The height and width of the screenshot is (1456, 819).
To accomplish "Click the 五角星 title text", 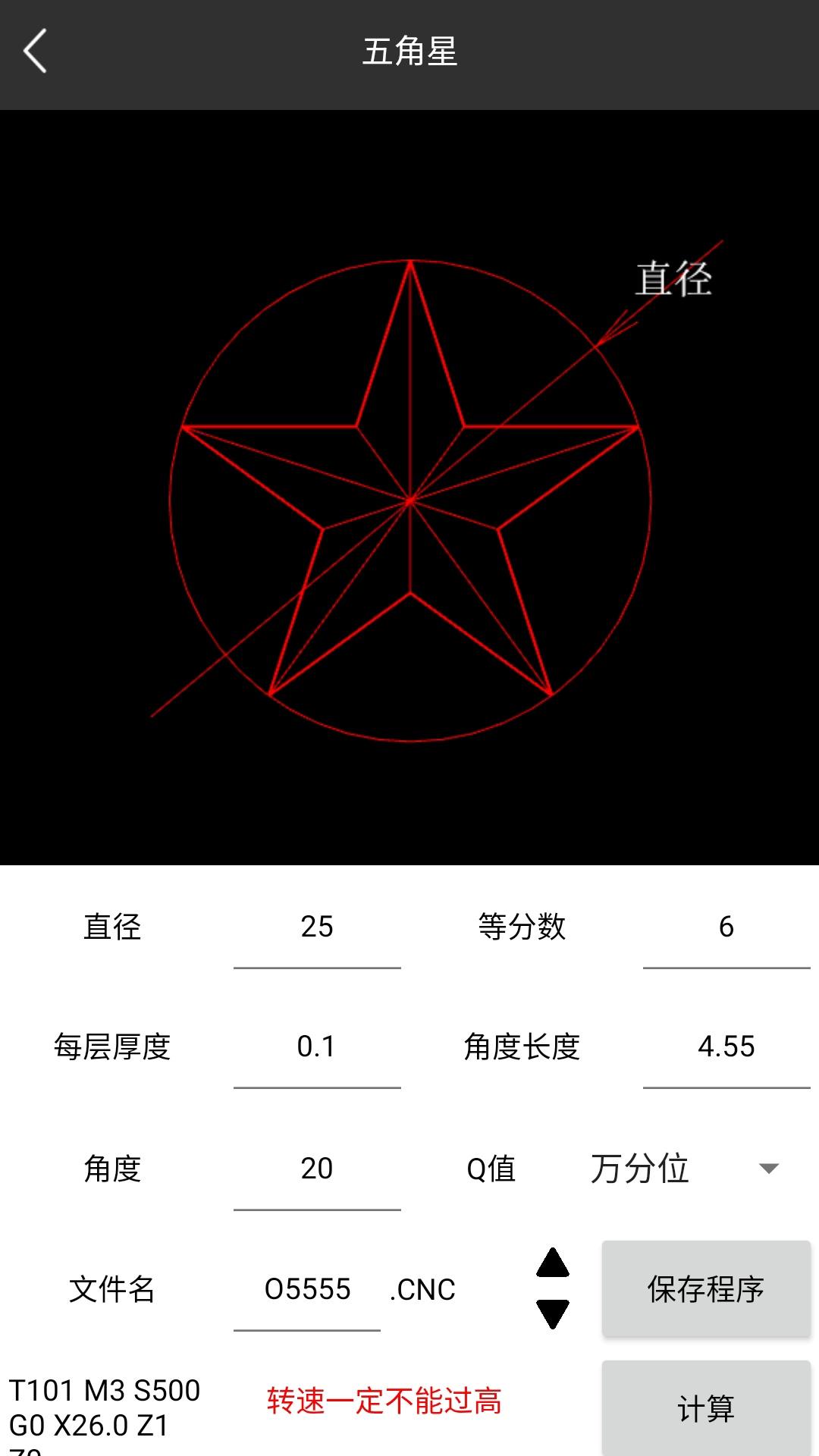I will click(409, 52).
